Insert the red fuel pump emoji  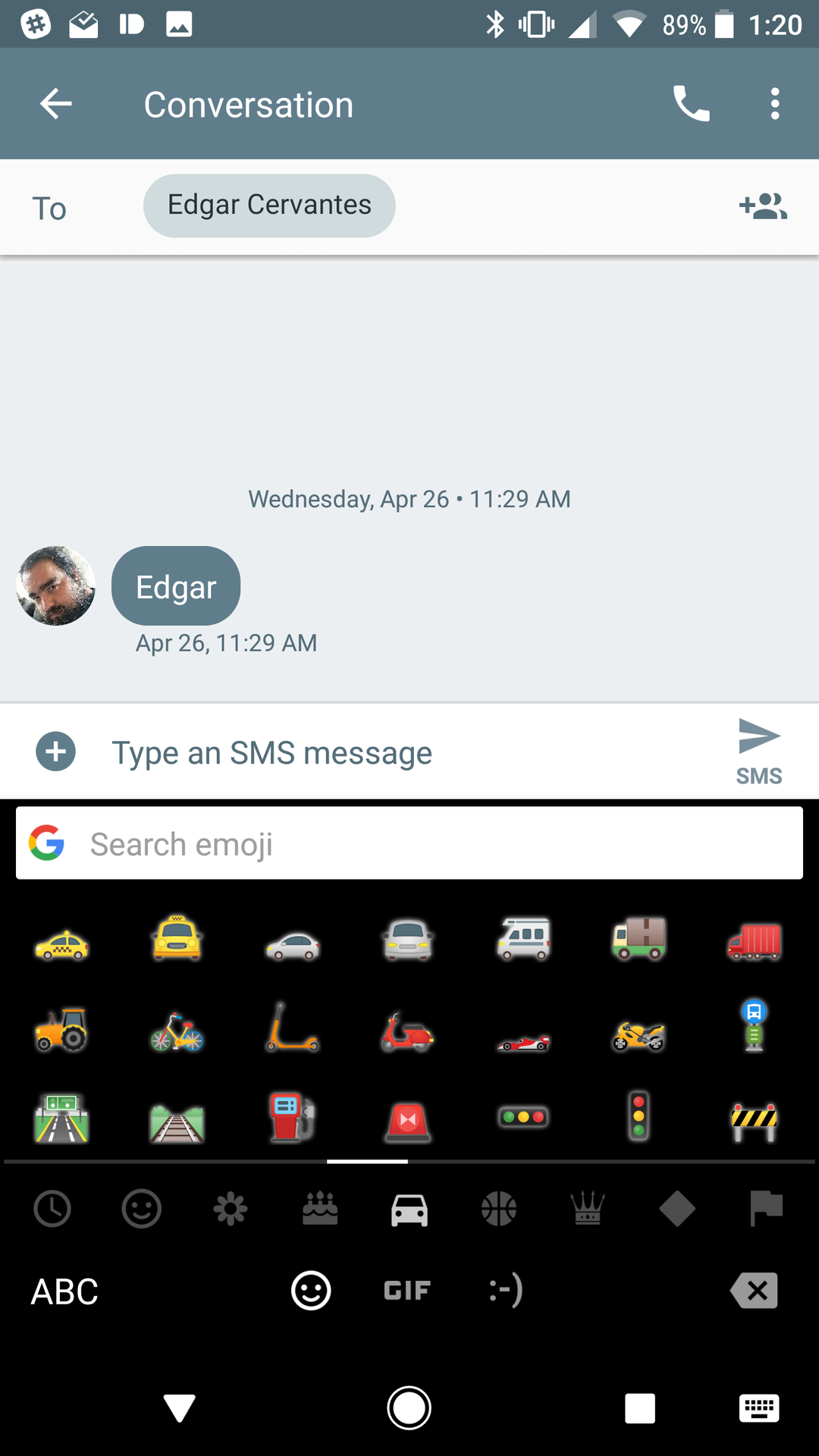293,1118
